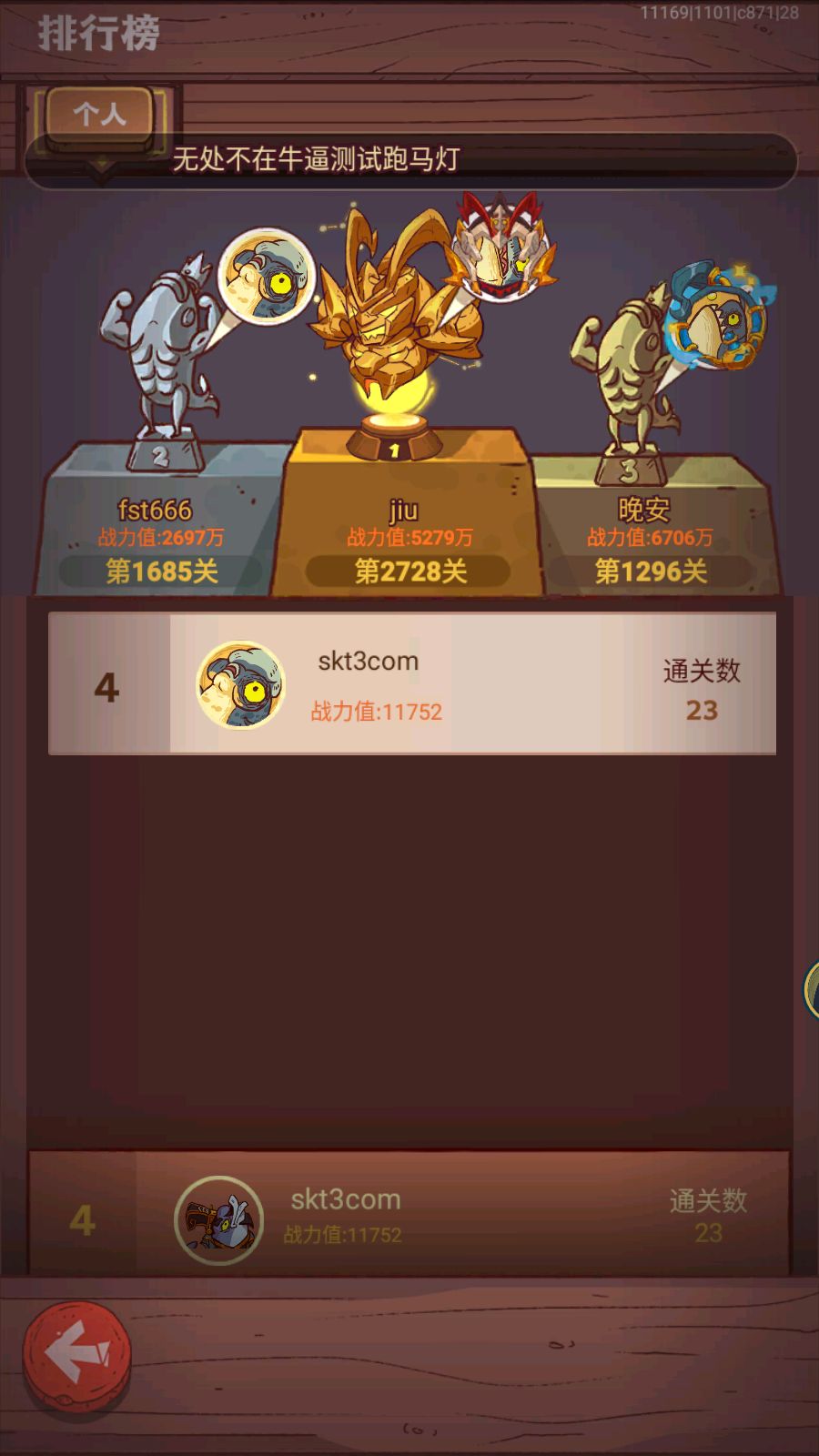View third-place player 晚安's avatar
819x1456 pixels.
[x=716, y=317]
